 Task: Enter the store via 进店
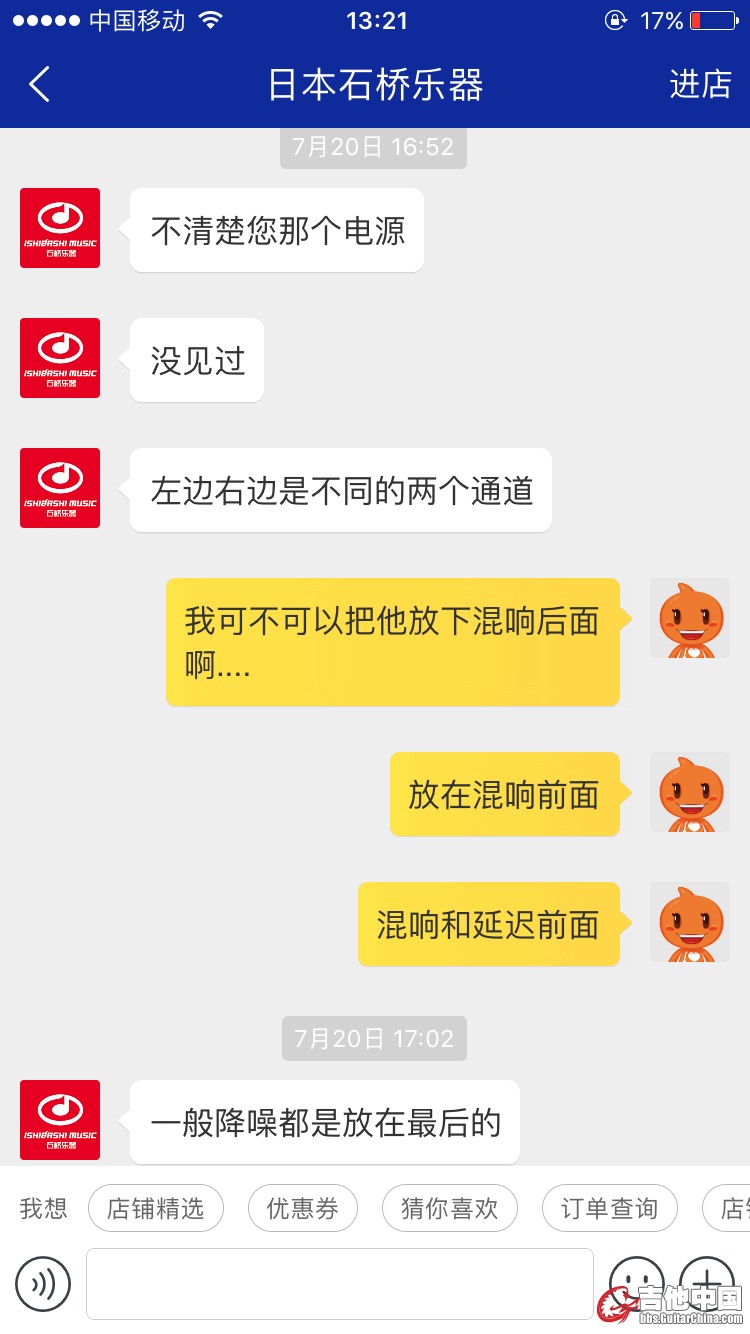click(700, 85)
